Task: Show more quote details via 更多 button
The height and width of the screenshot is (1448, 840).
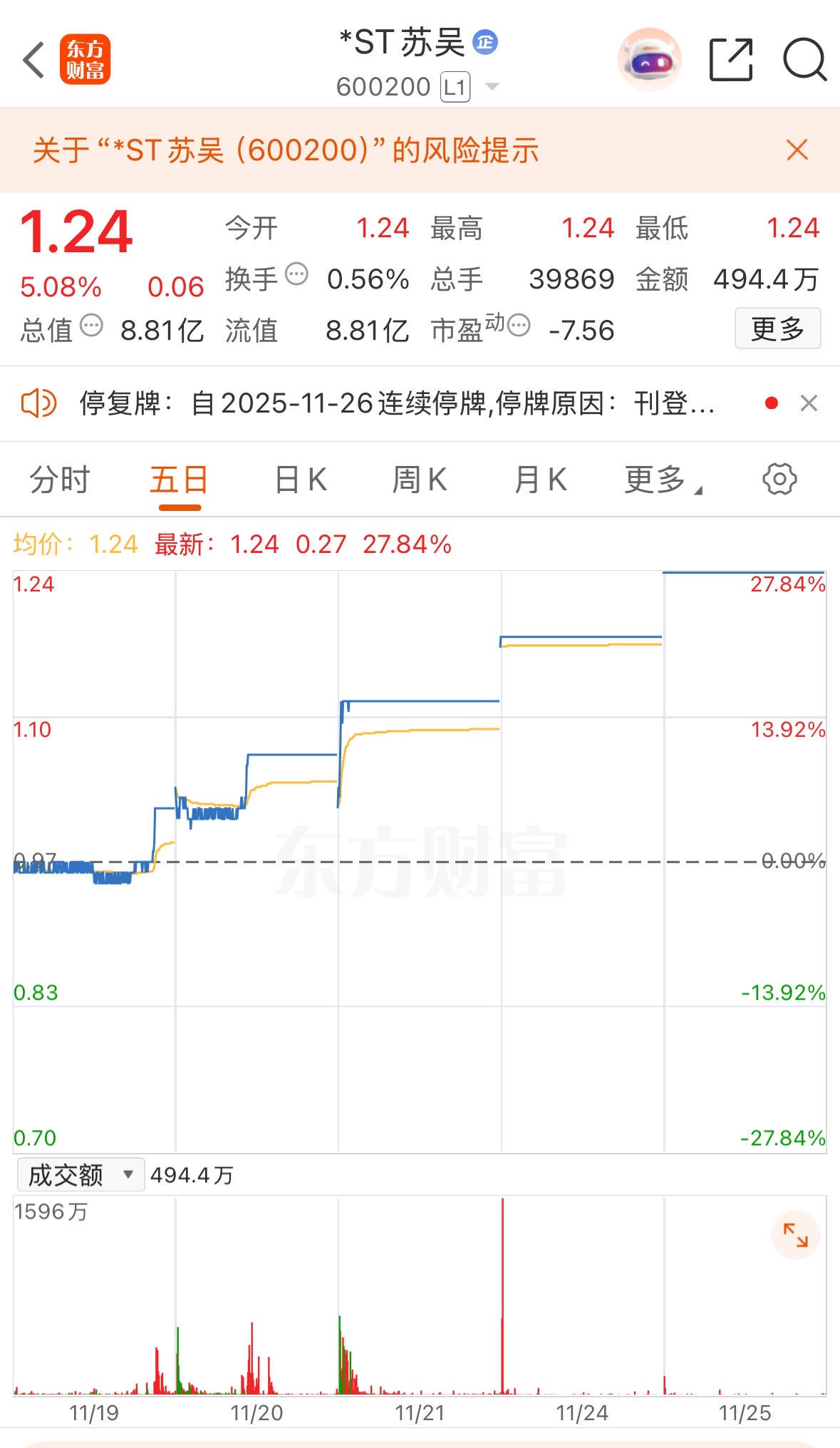Action: [x=777, y=329]
